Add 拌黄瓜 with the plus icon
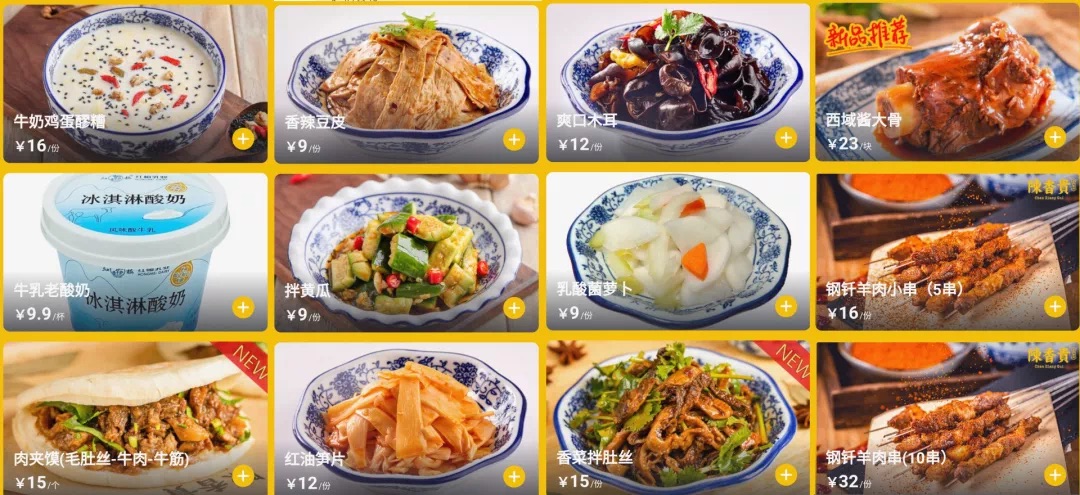The image size is (1080, 495). click(514, 307)
